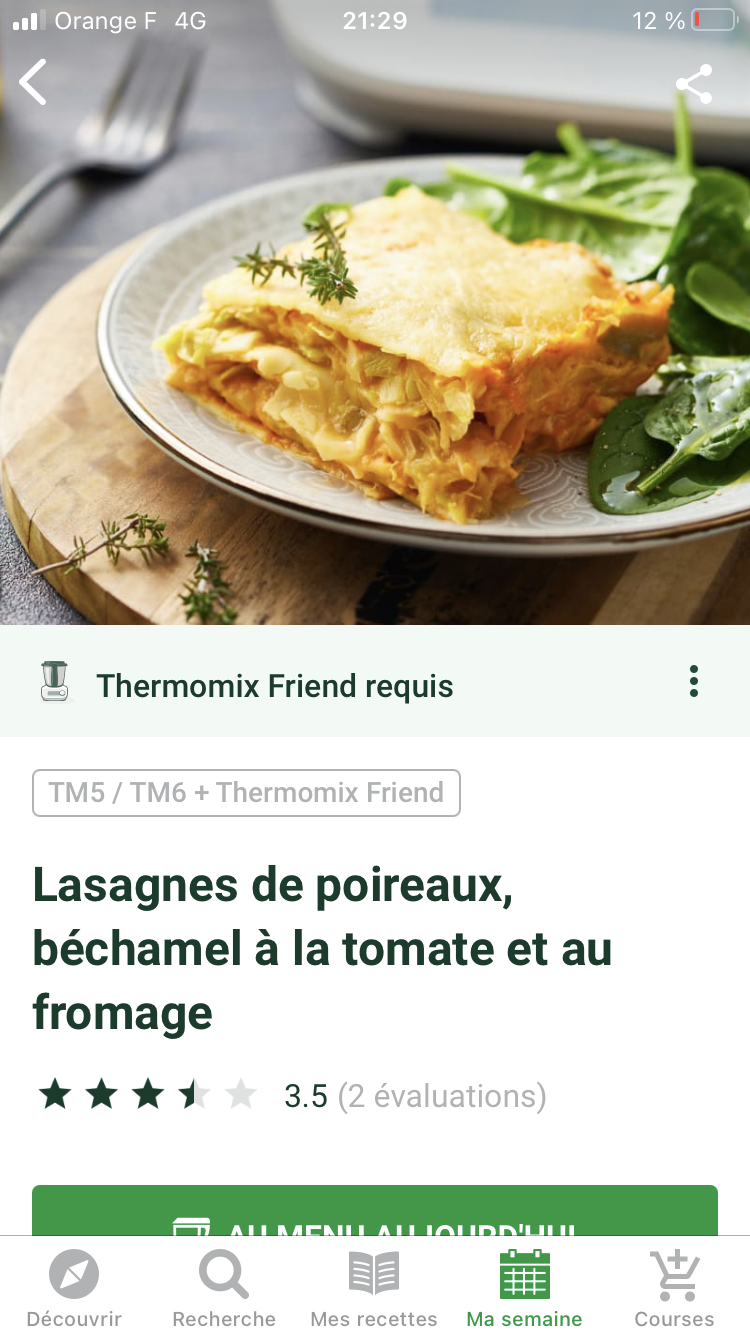Image resolution: width=750 pixels, height=1334 pixels.
Task: Switch to the Découvrir tab
Action: tap(74, 1288)
